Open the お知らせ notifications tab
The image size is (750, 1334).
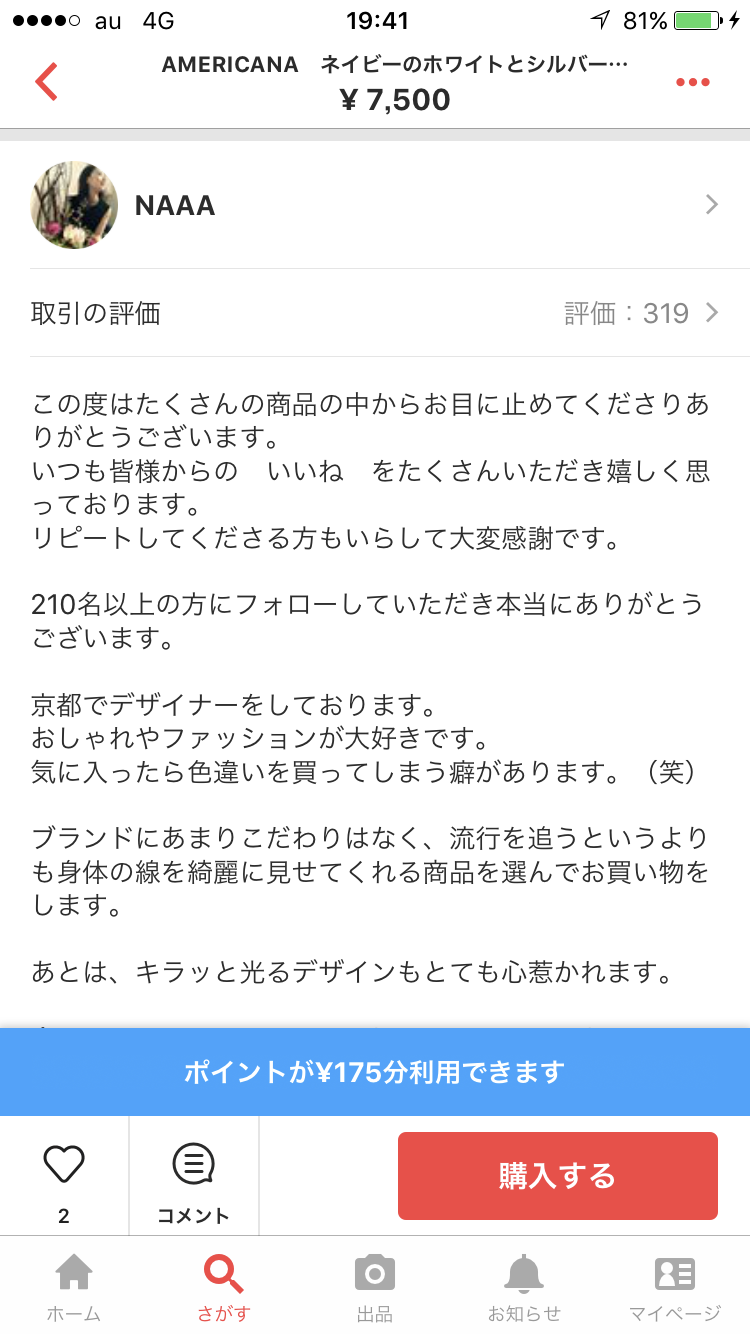coord(524,1286)
